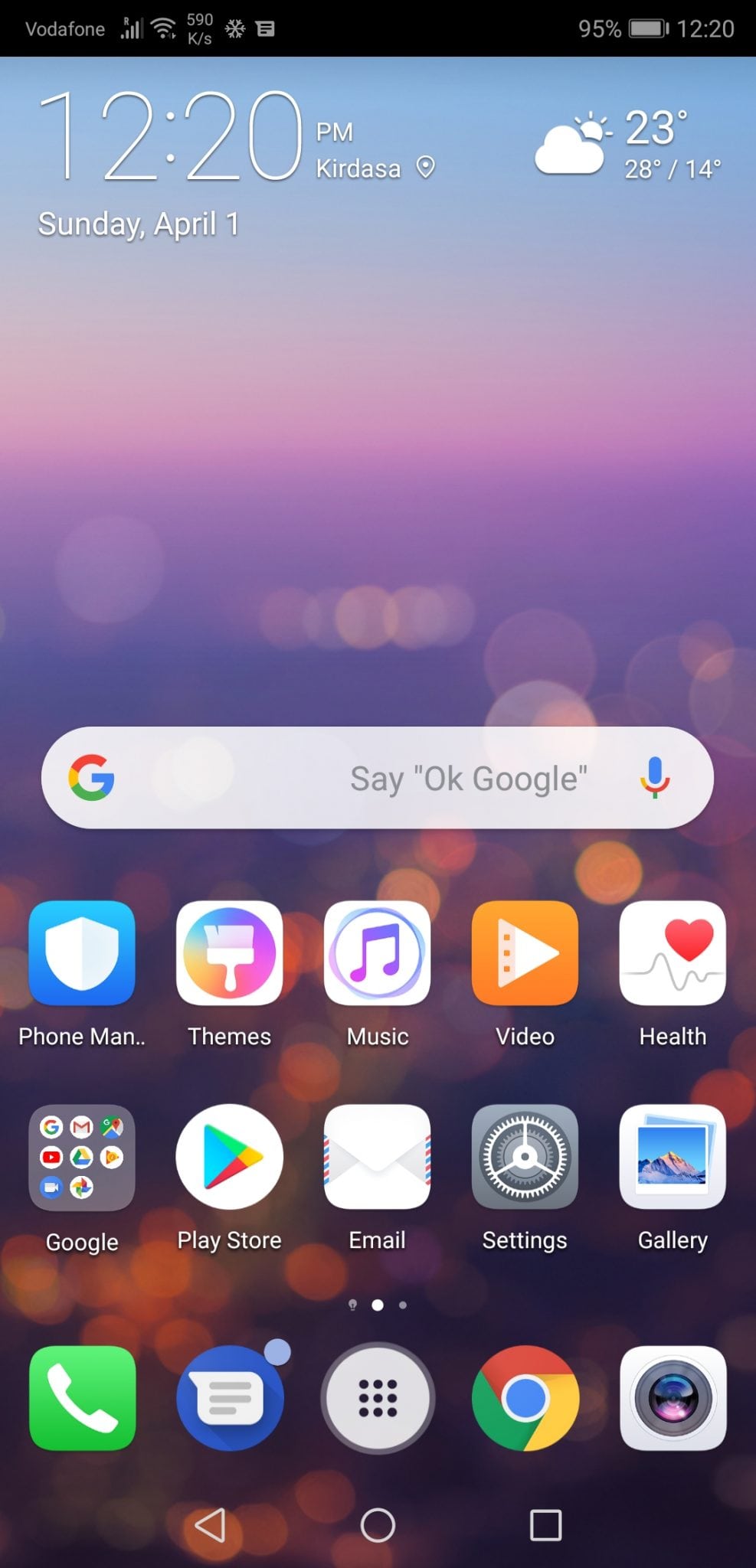The height and width of the screenshot is (1568, 756).
Task: Launch the Video app
Action: point(525,952)
